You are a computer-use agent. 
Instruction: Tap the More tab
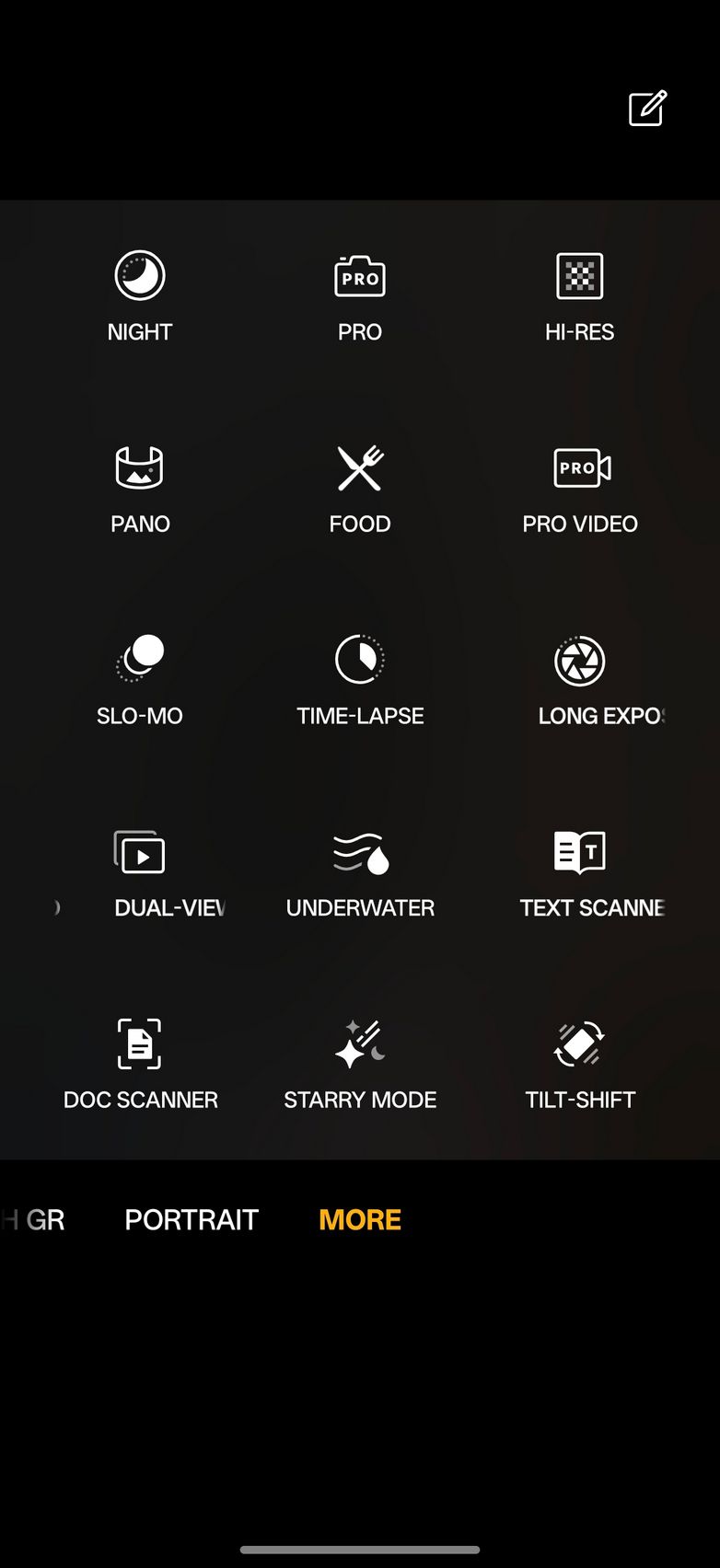pos(360,1220)
